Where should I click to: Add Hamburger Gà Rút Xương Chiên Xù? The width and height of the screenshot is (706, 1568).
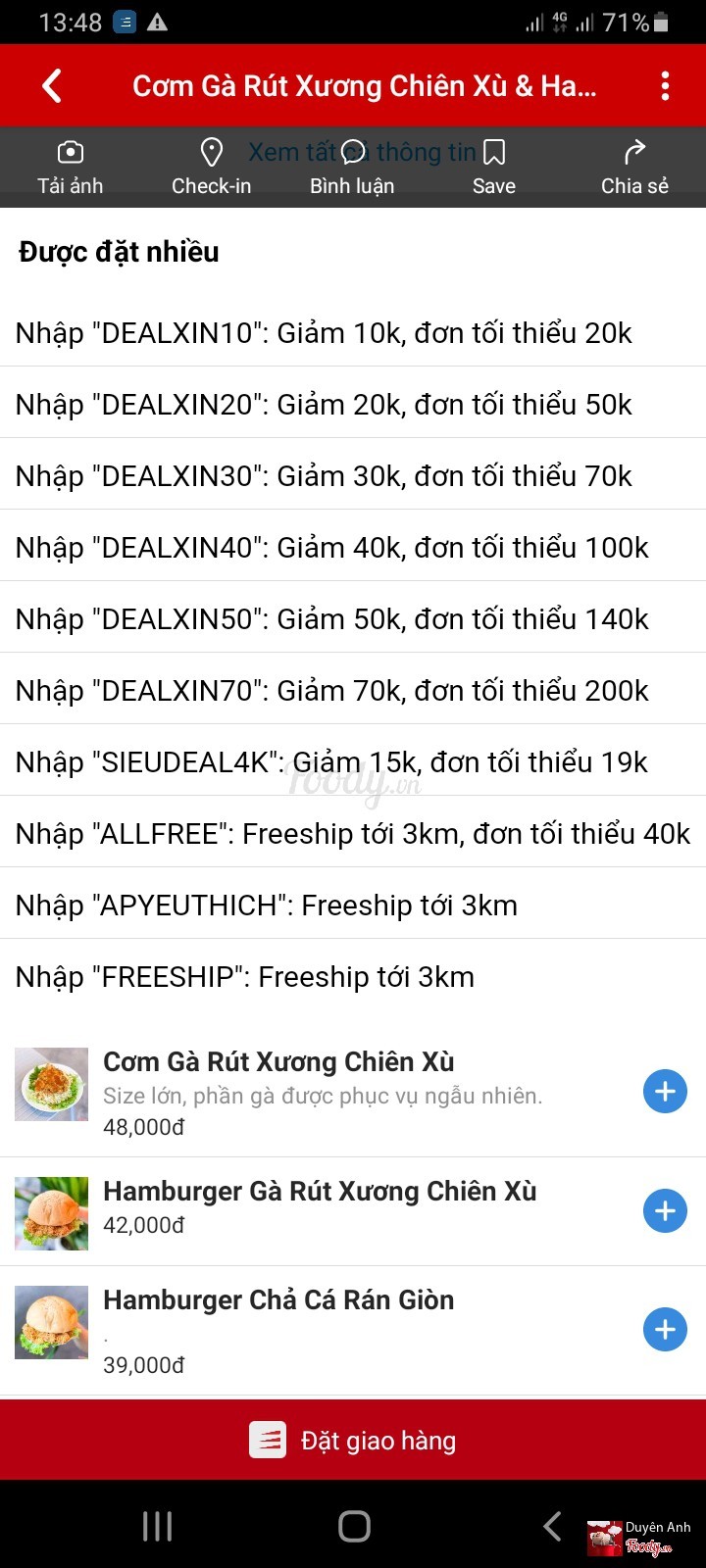coord(665,1211)
